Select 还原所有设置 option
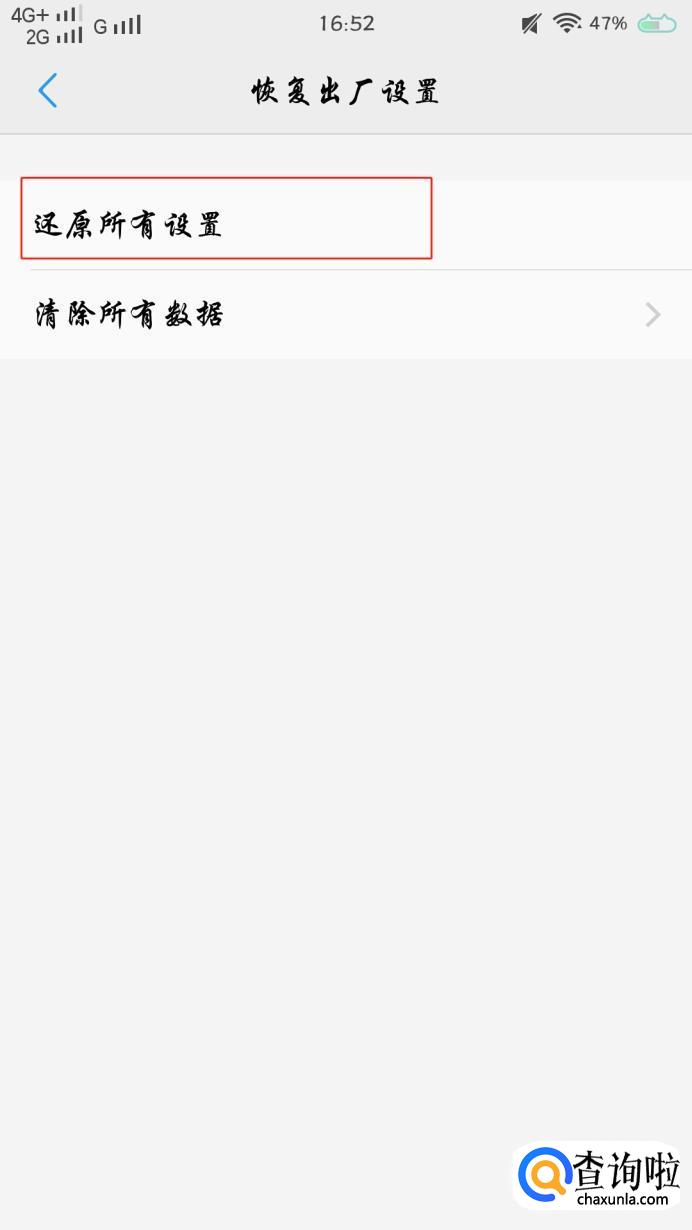This screenshot has width=692, height=1230. (128, 224)
